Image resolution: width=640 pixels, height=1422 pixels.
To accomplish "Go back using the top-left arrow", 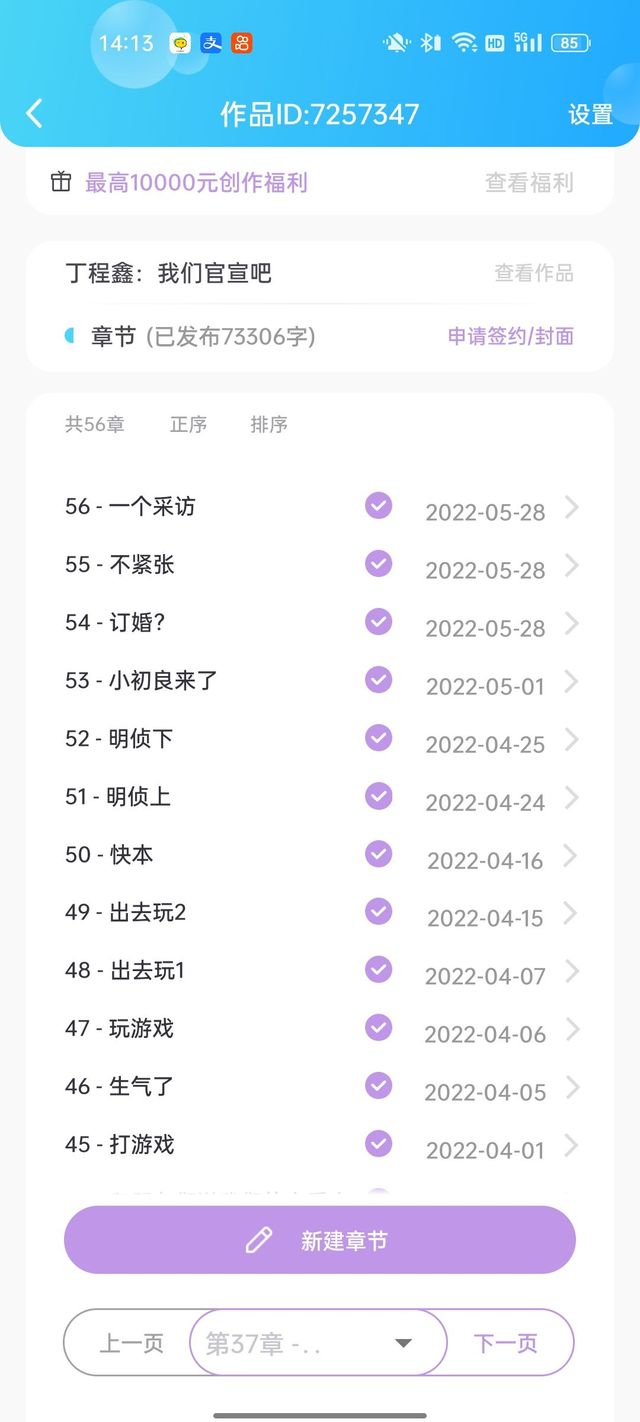I will tap(34, 113).
